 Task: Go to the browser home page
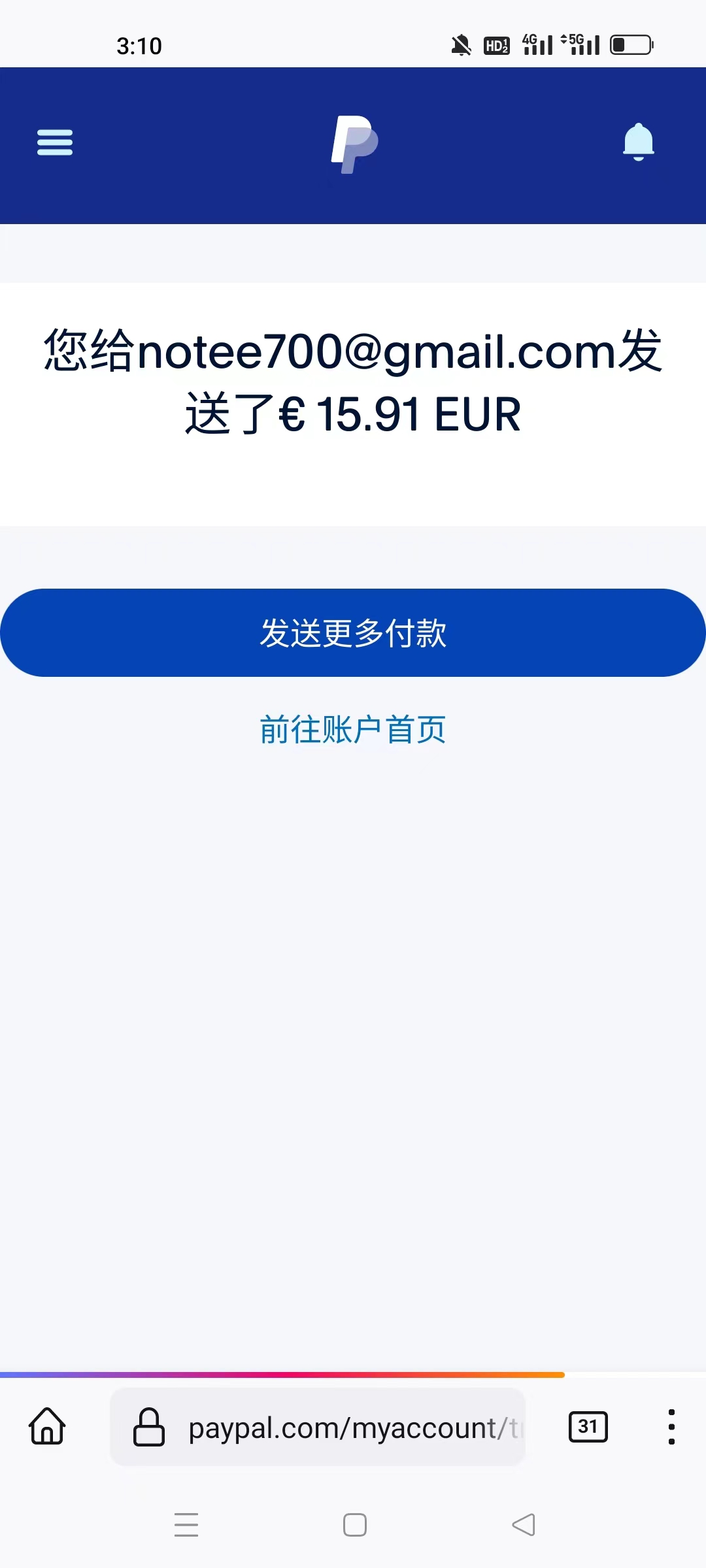click(x=47, y=1426)
